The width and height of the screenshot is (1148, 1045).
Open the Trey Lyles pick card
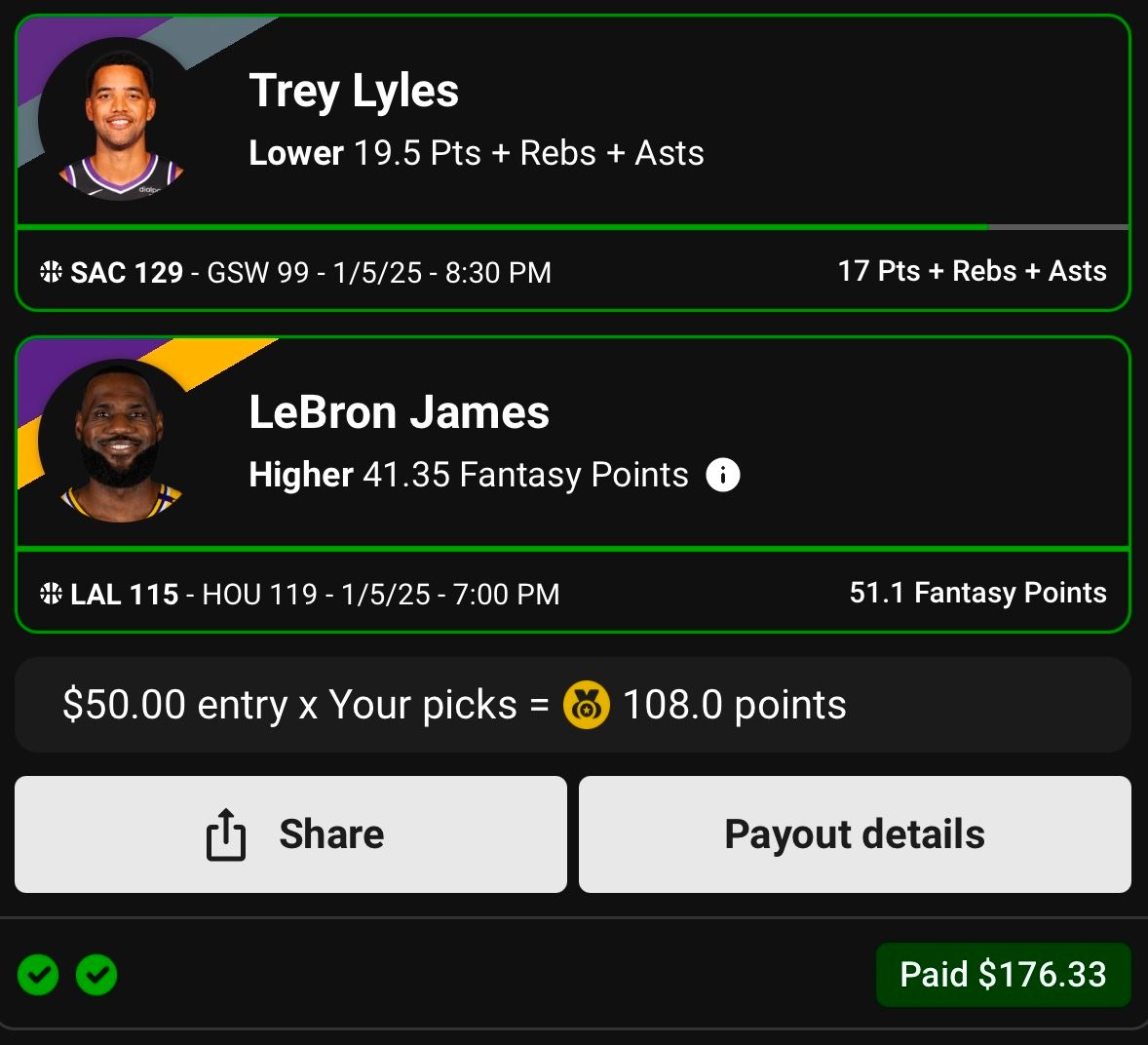tap(573, 122)
